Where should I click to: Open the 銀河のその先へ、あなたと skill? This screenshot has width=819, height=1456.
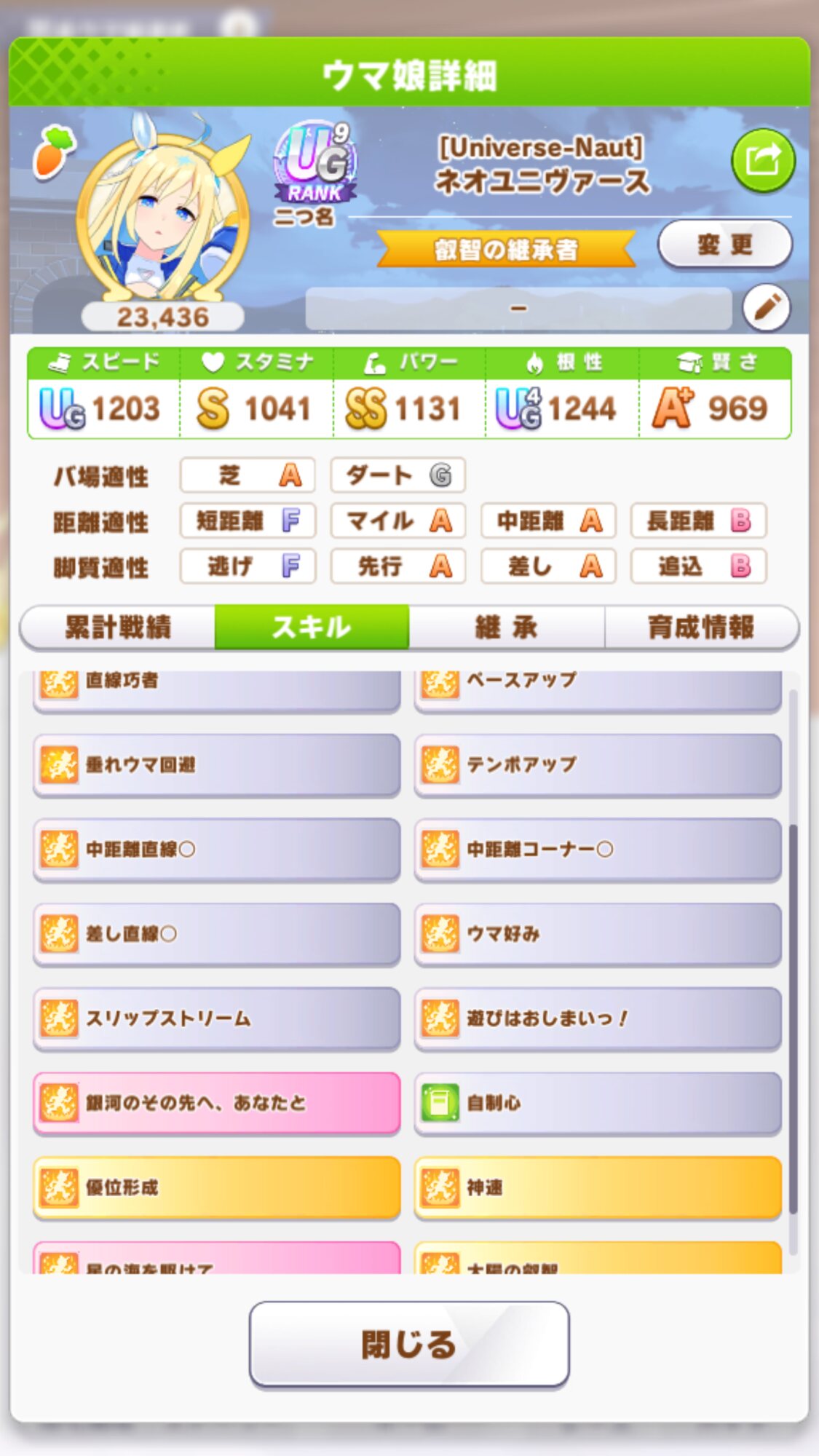point(216,1103)
